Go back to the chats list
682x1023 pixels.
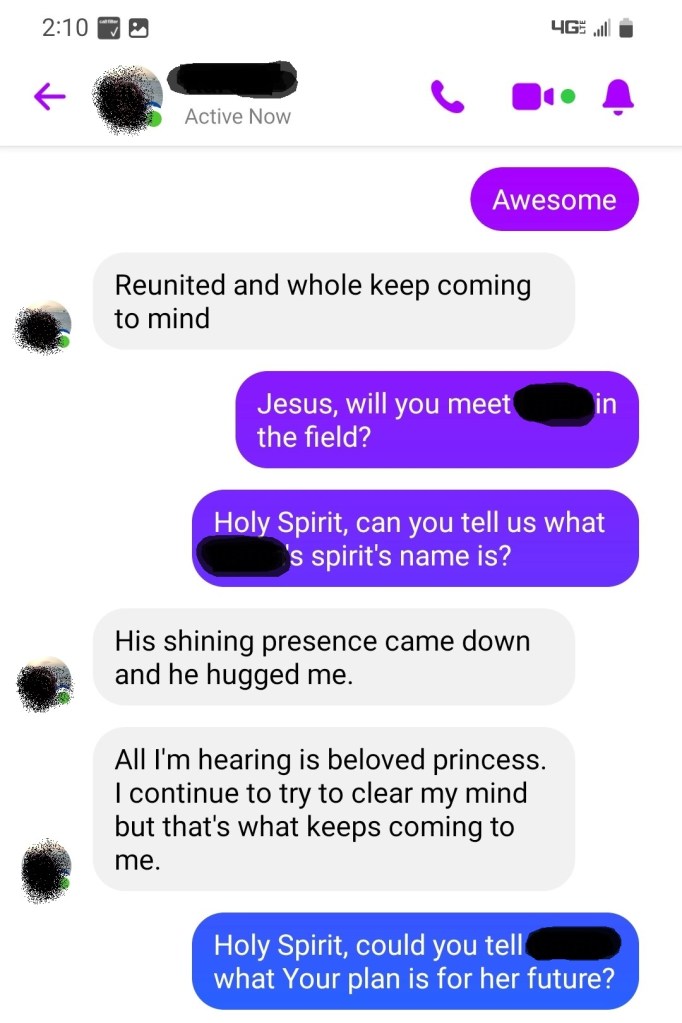(49, 96)
